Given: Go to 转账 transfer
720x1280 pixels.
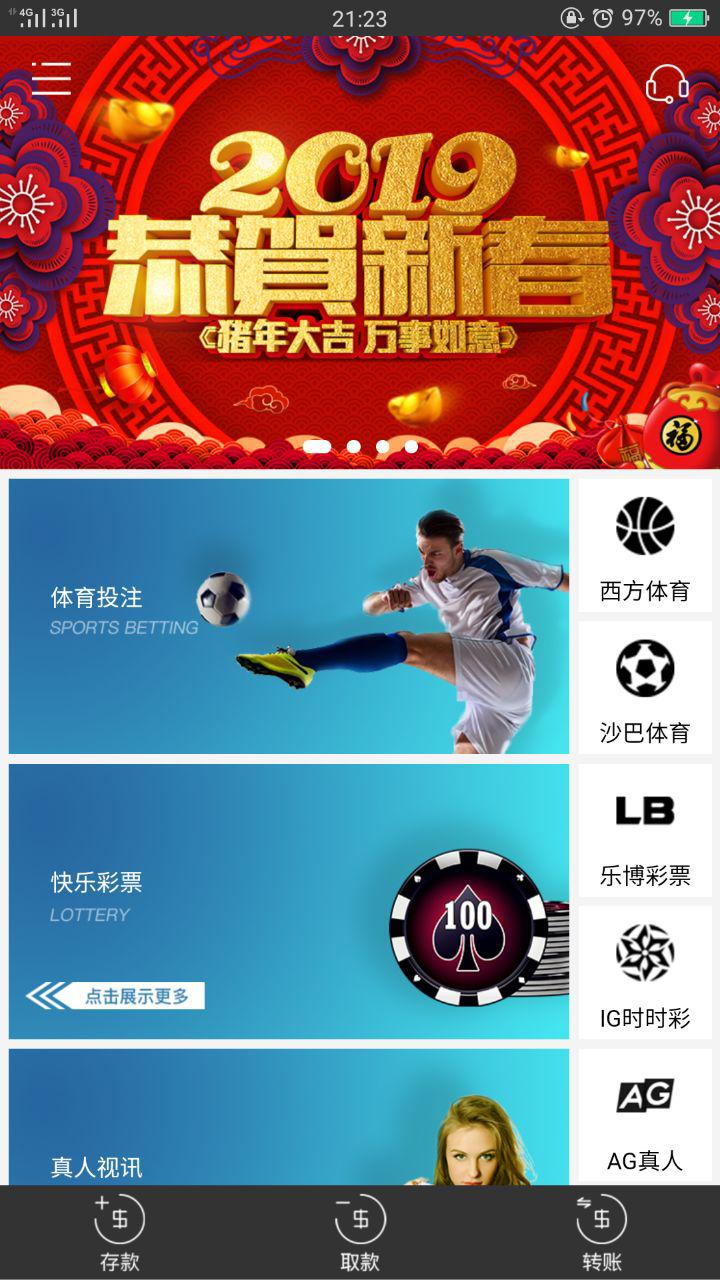Looking at the screenshot, I should click(601, 1232).
